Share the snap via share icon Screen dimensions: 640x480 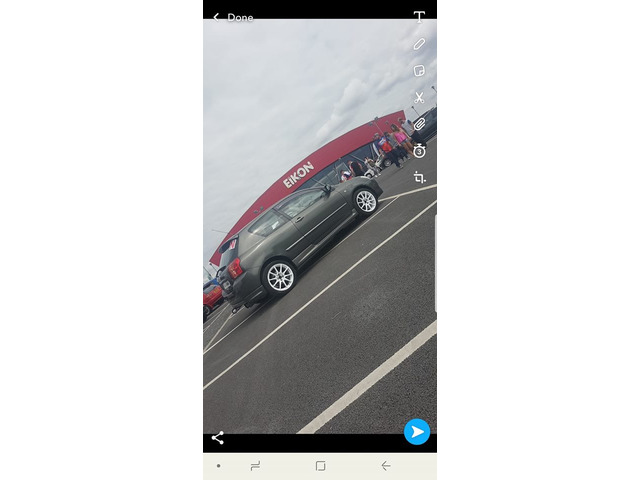coord(218,438)
